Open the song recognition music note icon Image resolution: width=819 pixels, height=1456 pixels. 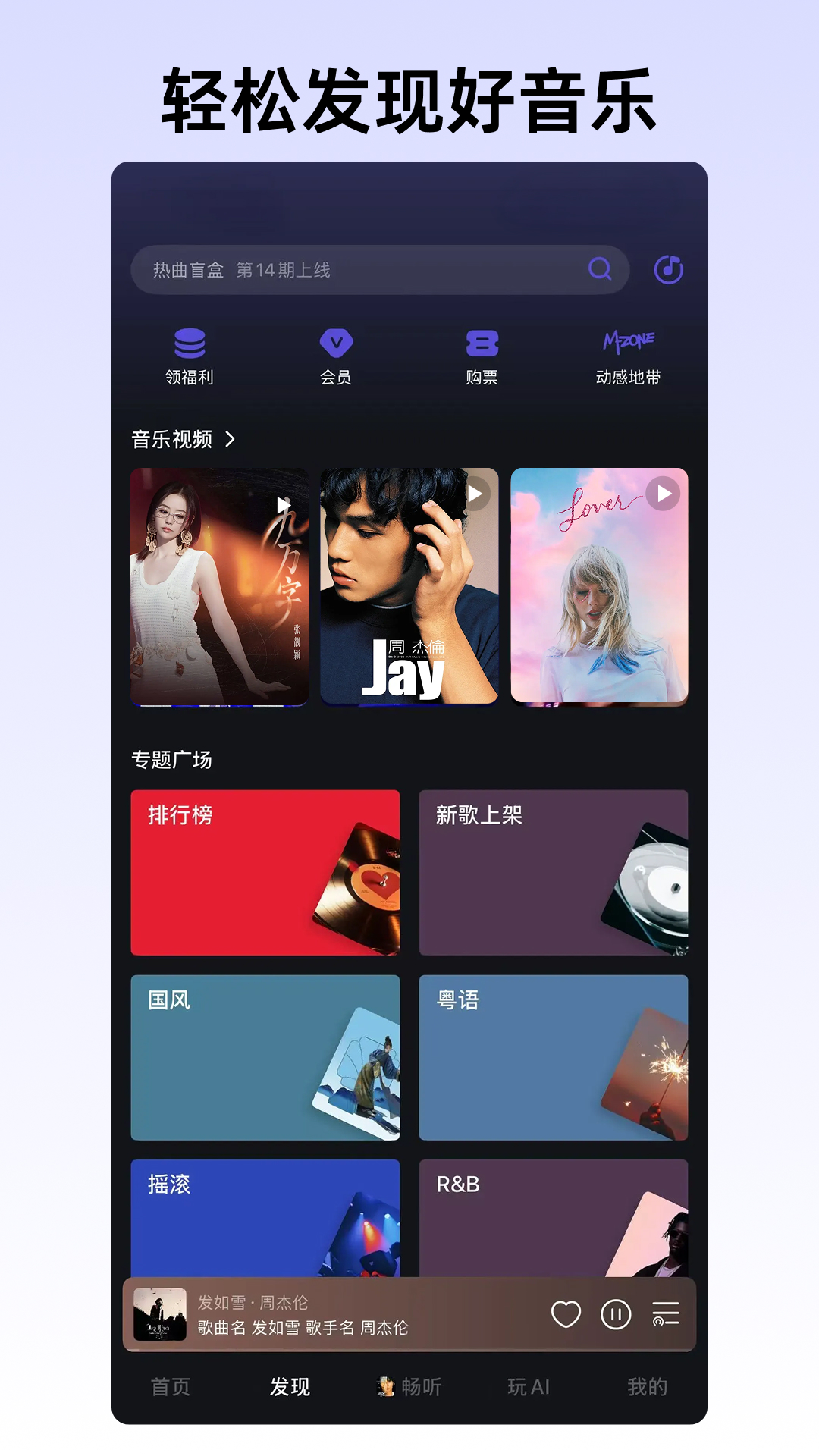[668, 268]
